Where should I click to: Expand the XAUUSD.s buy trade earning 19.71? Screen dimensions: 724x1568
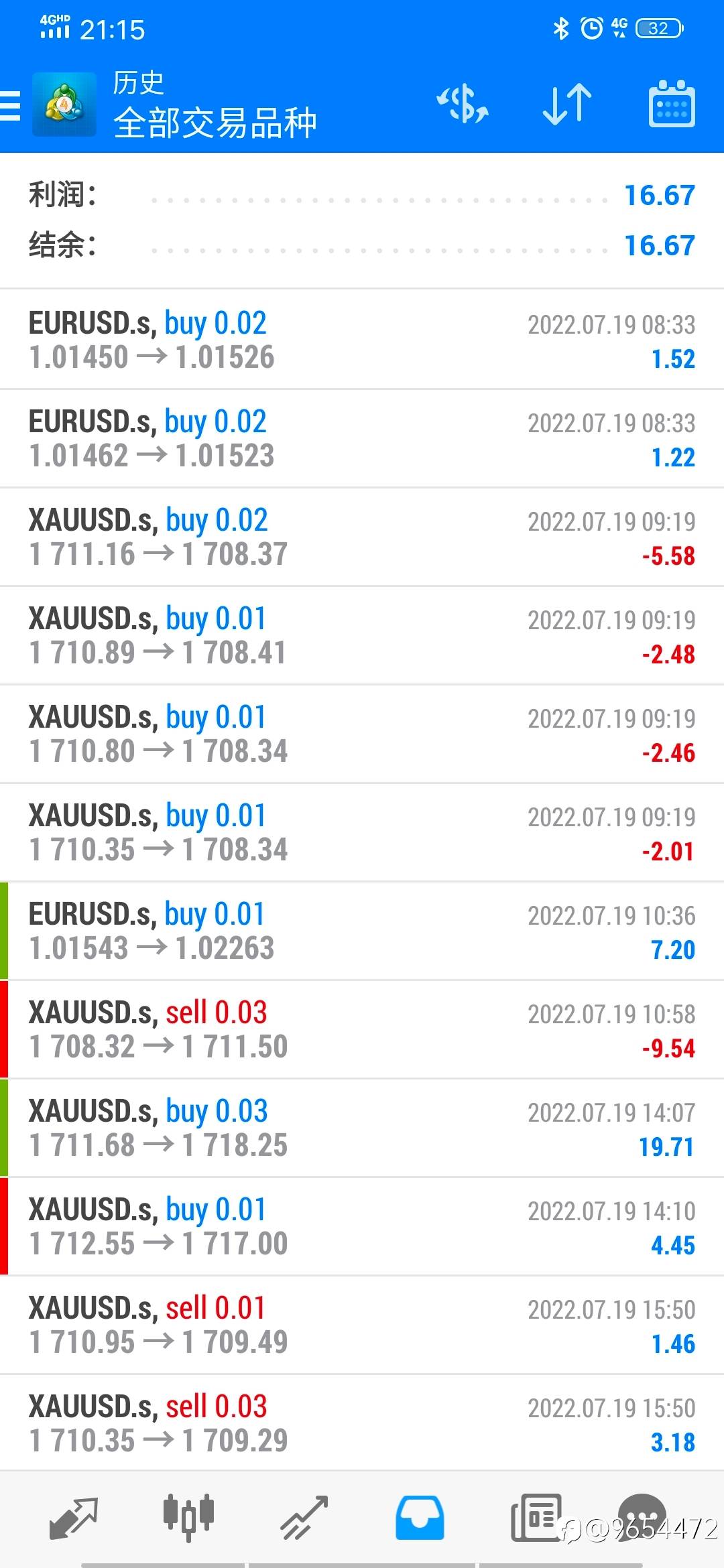coord(362,1128)
